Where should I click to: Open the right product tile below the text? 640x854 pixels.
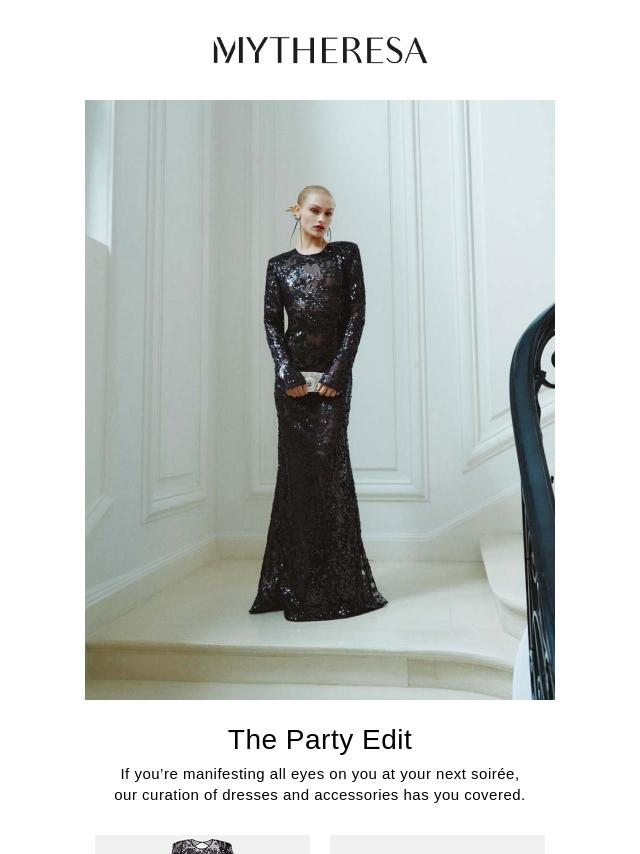click(437, 845)
